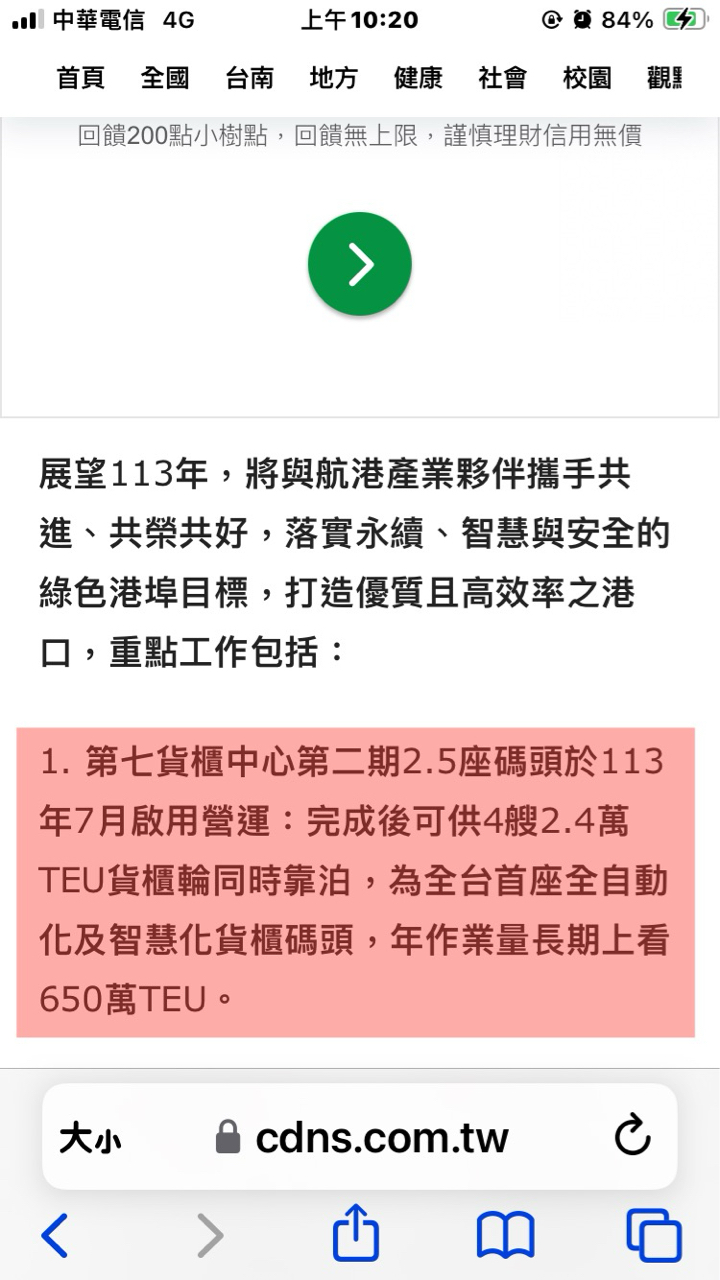Open the 首頁 tab

point(81,78)
